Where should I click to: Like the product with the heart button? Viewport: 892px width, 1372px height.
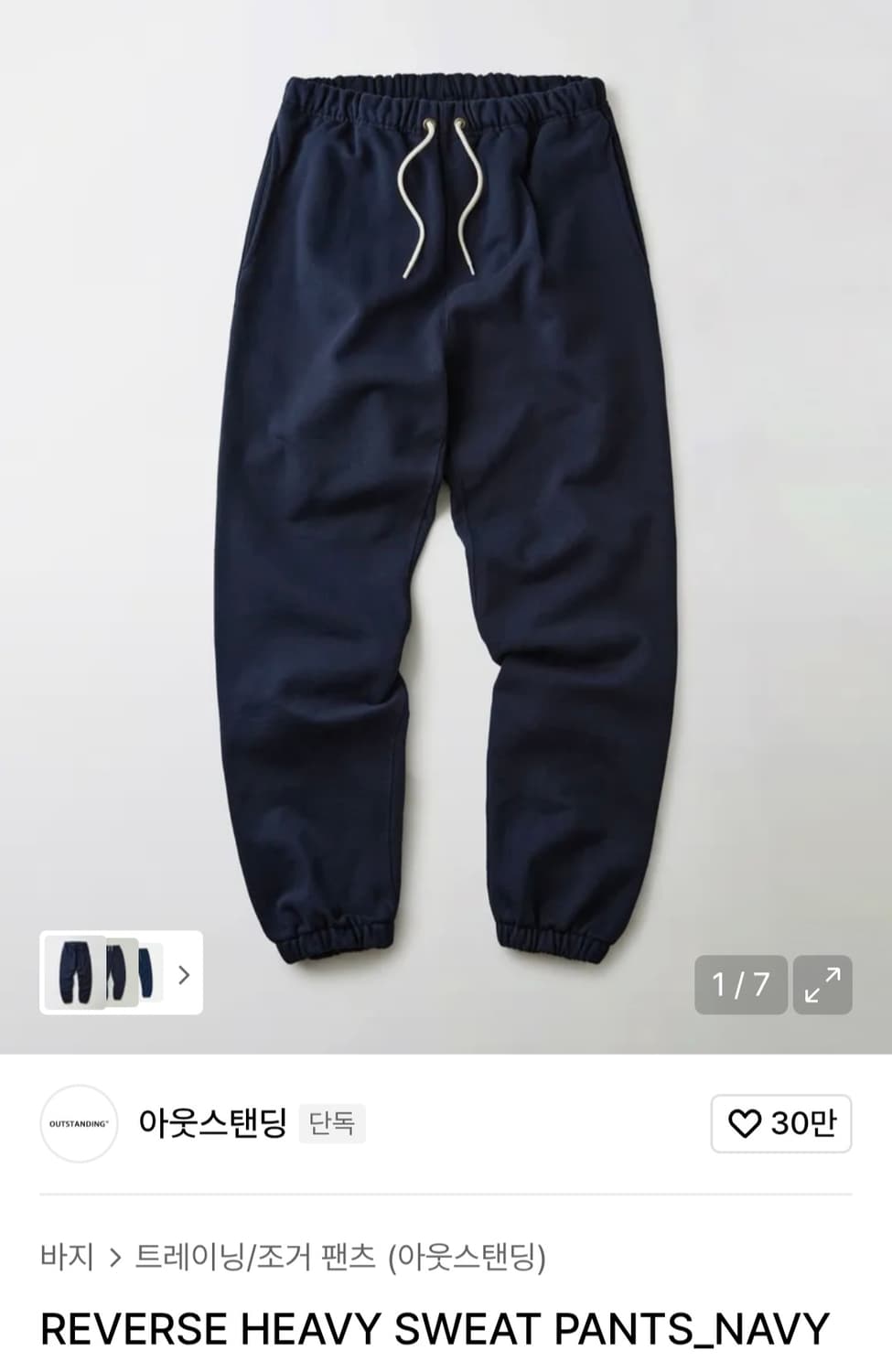tap(781, 1123)
